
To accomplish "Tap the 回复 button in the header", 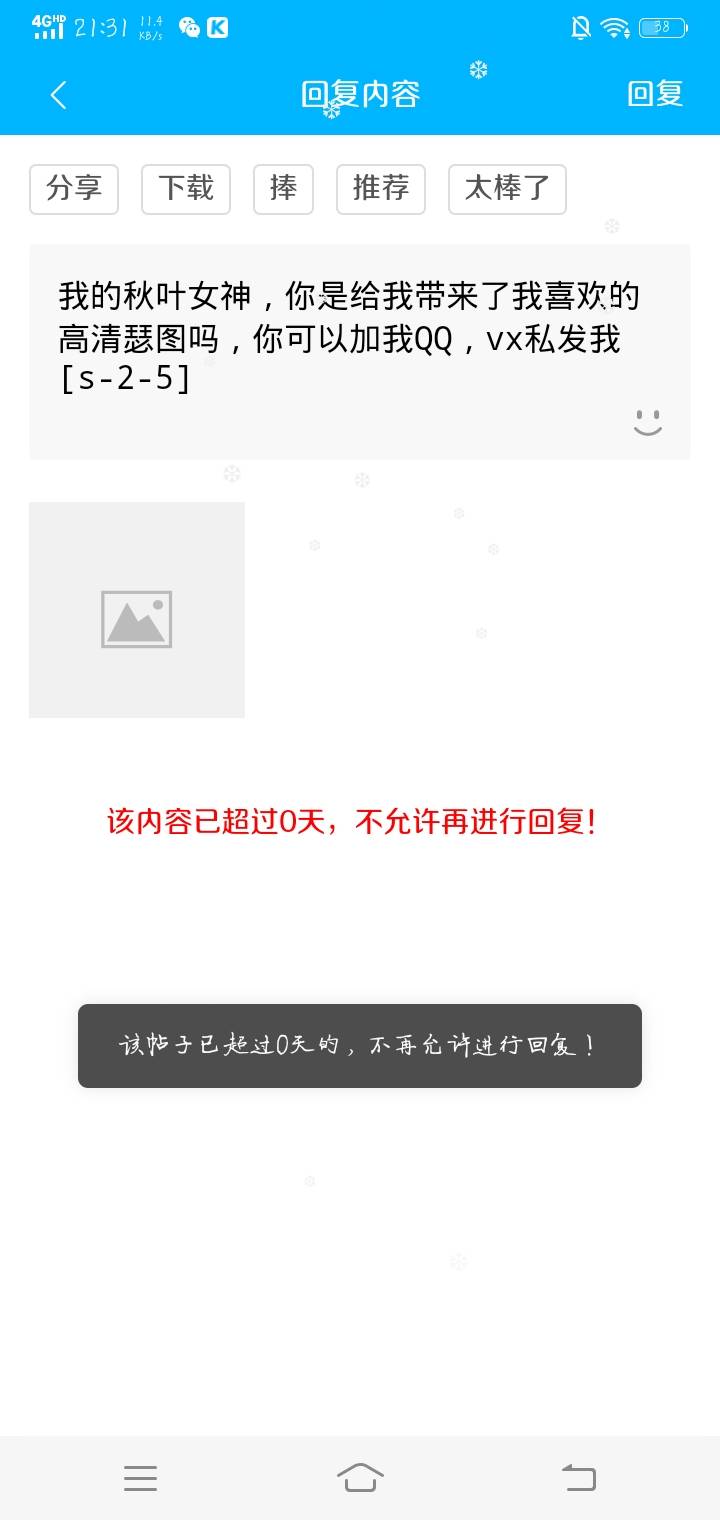I will 655,94.
